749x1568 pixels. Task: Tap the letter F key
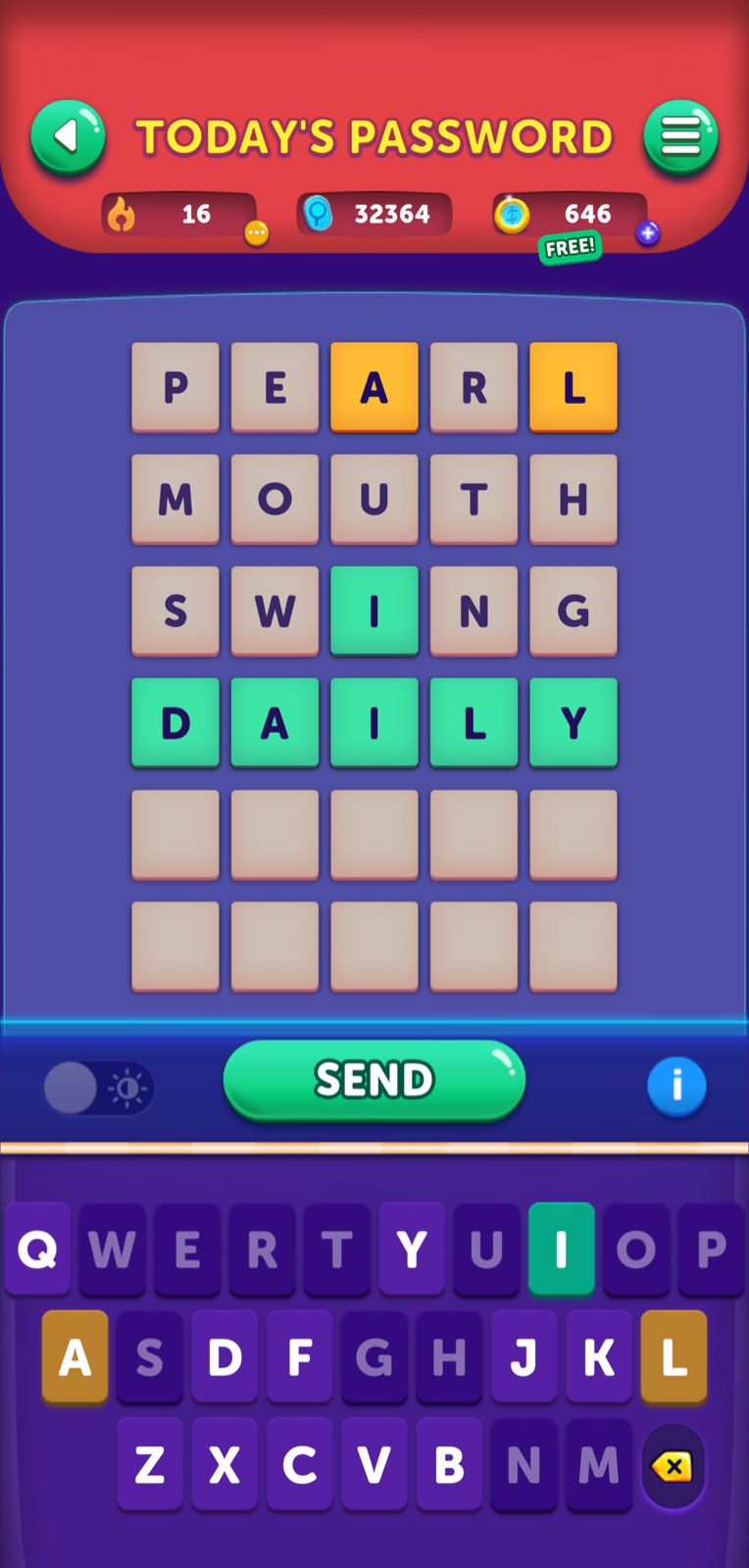click(x=299, y=1357)
